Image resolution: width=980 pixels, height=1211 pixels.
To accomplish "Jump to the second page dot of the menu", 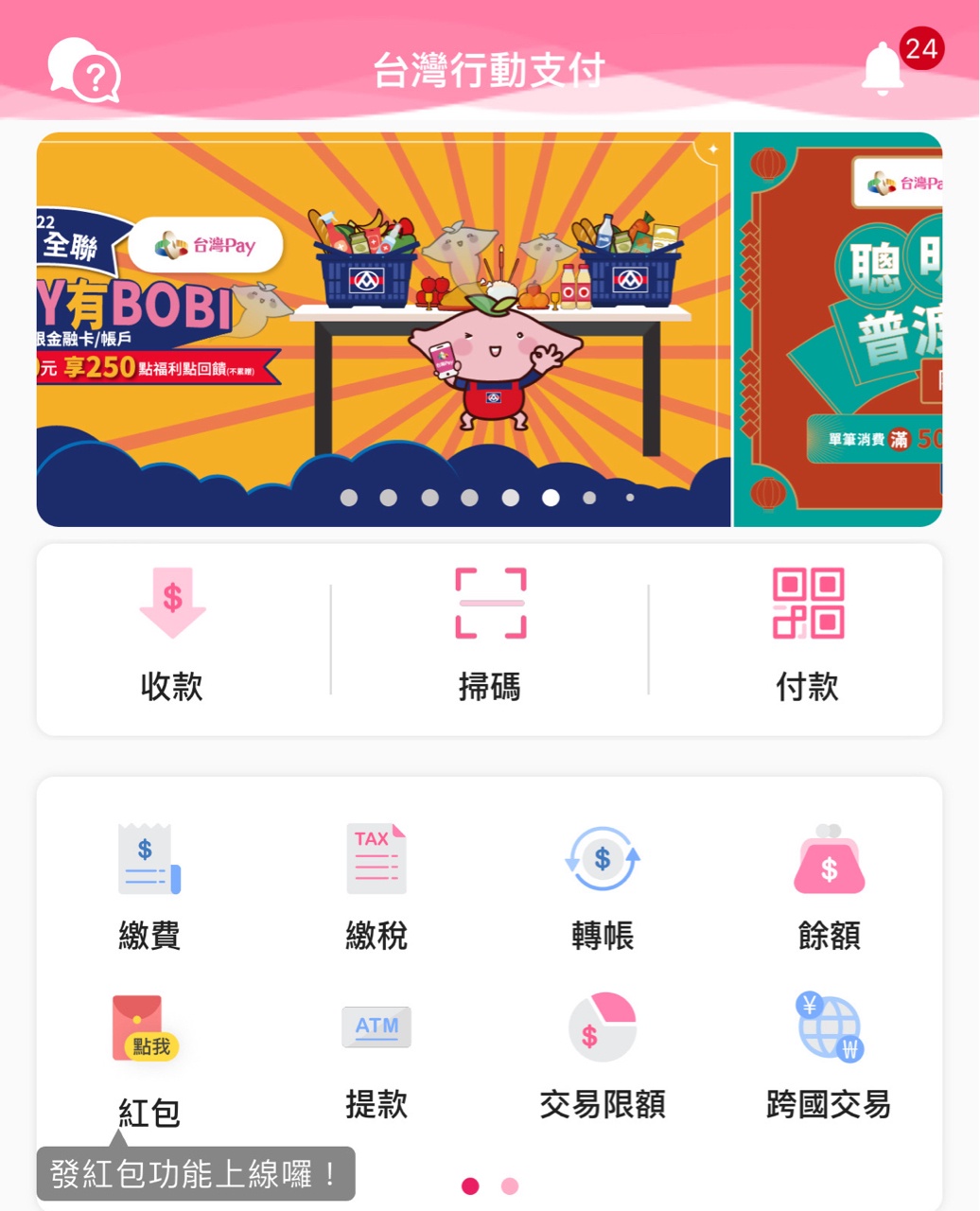I will (x=510, y=1186).
